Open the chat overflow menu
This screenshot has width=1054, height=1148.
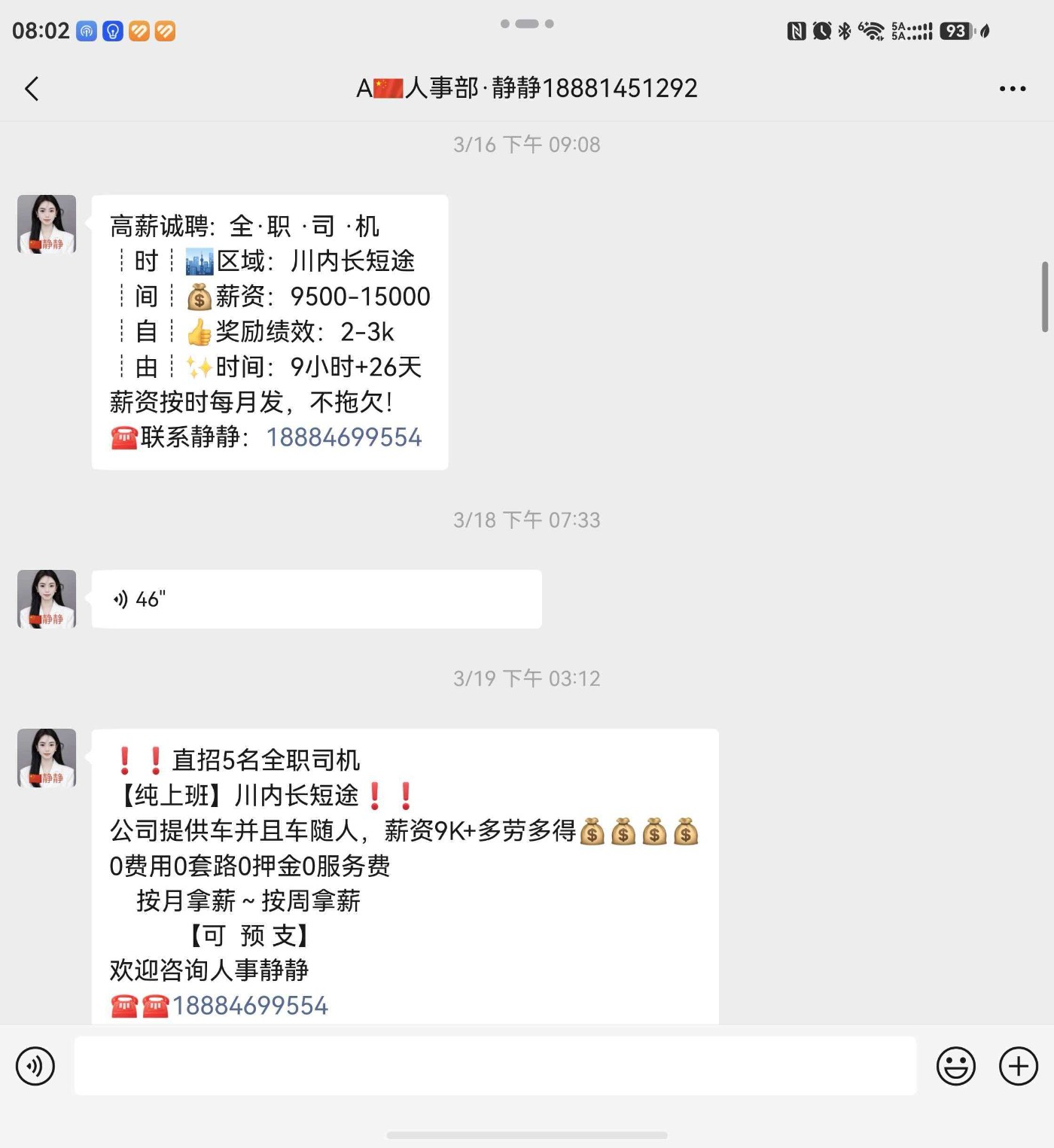click(x=1012, y=89)
